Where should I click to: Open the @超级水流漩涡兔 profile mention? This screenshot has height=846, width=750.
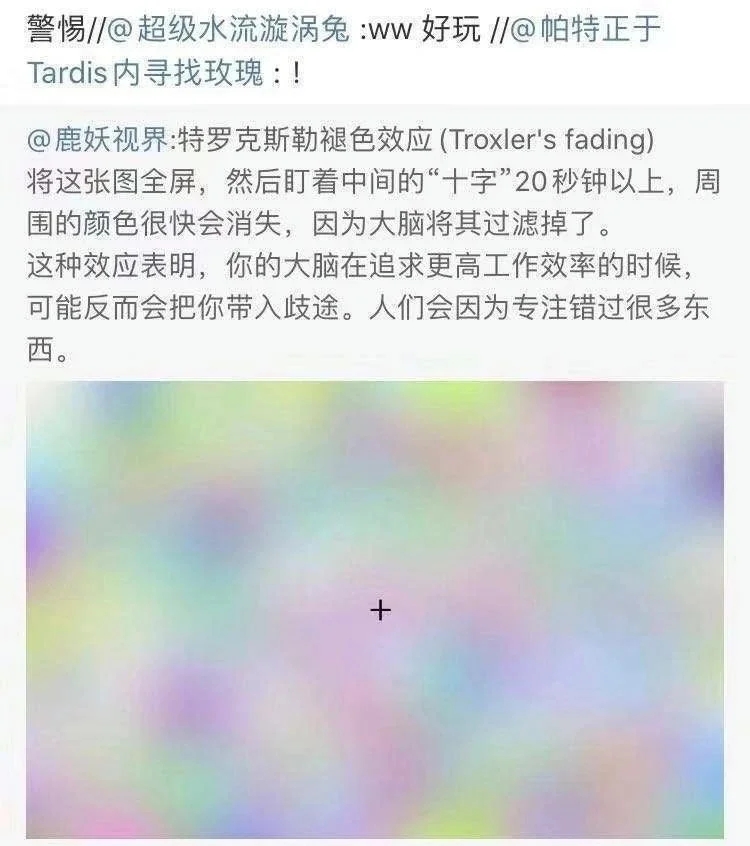[x=229, y=31]
